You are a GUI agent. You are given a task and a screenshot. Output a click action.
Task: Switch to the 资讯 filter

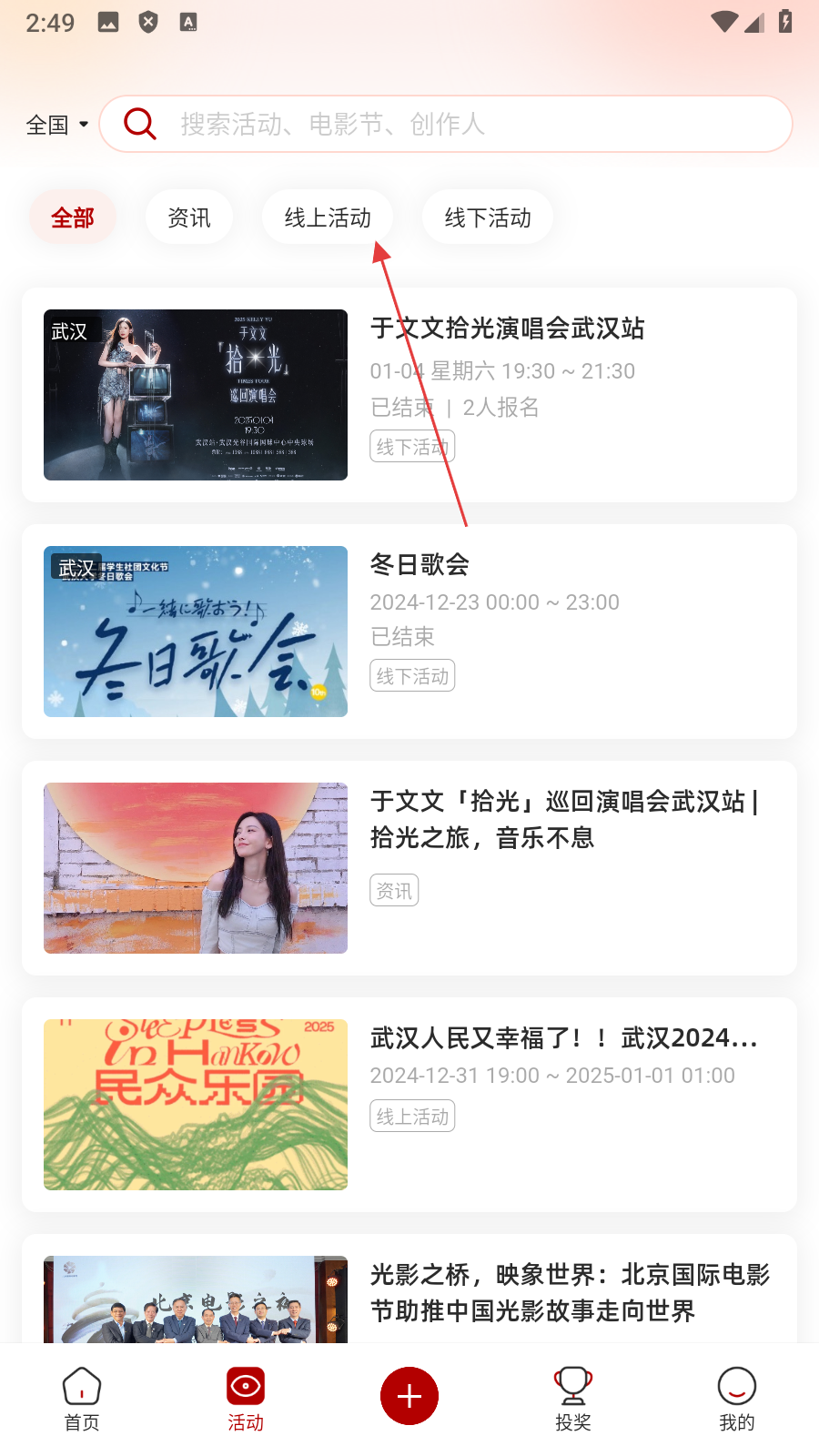(x=189, y=217)
